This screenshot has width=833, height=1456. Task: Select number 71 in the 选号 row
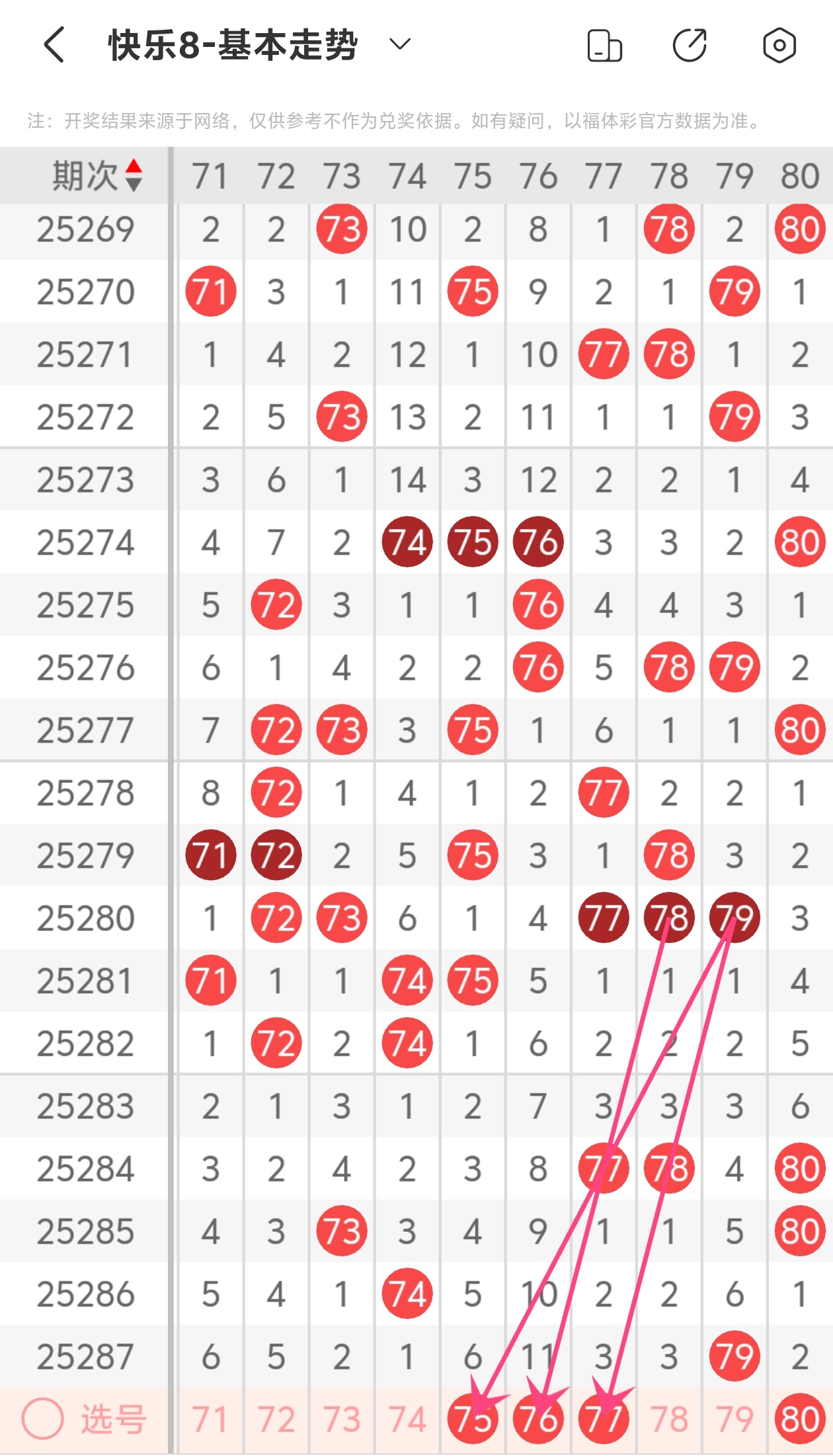point(210,1419)
